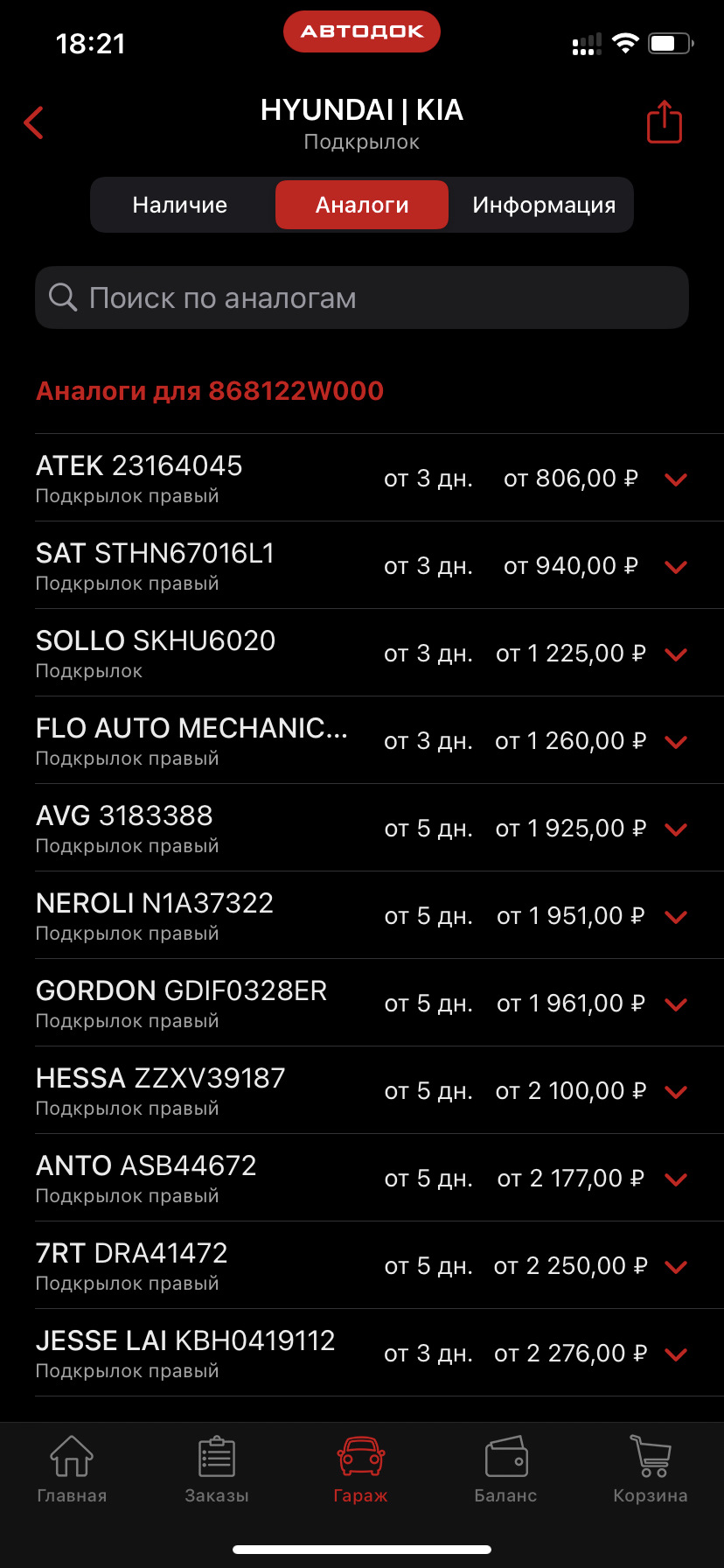724x1568 pixels.
Task: Switch to the Наличие tab
Action: 180,205
